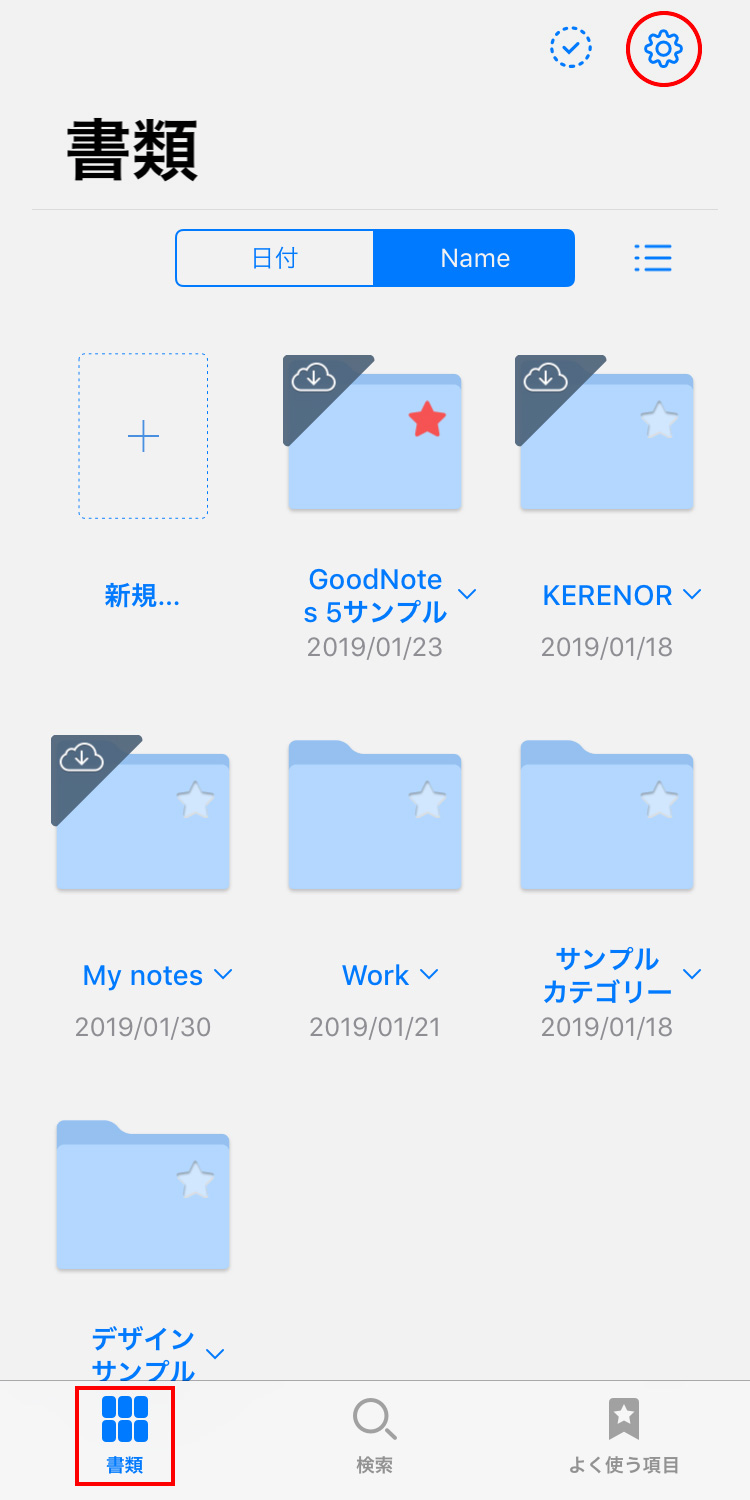Open the Work folder
Image resolution: width=750 pixels, height=1500 pixels.
(x=375, y=815)
